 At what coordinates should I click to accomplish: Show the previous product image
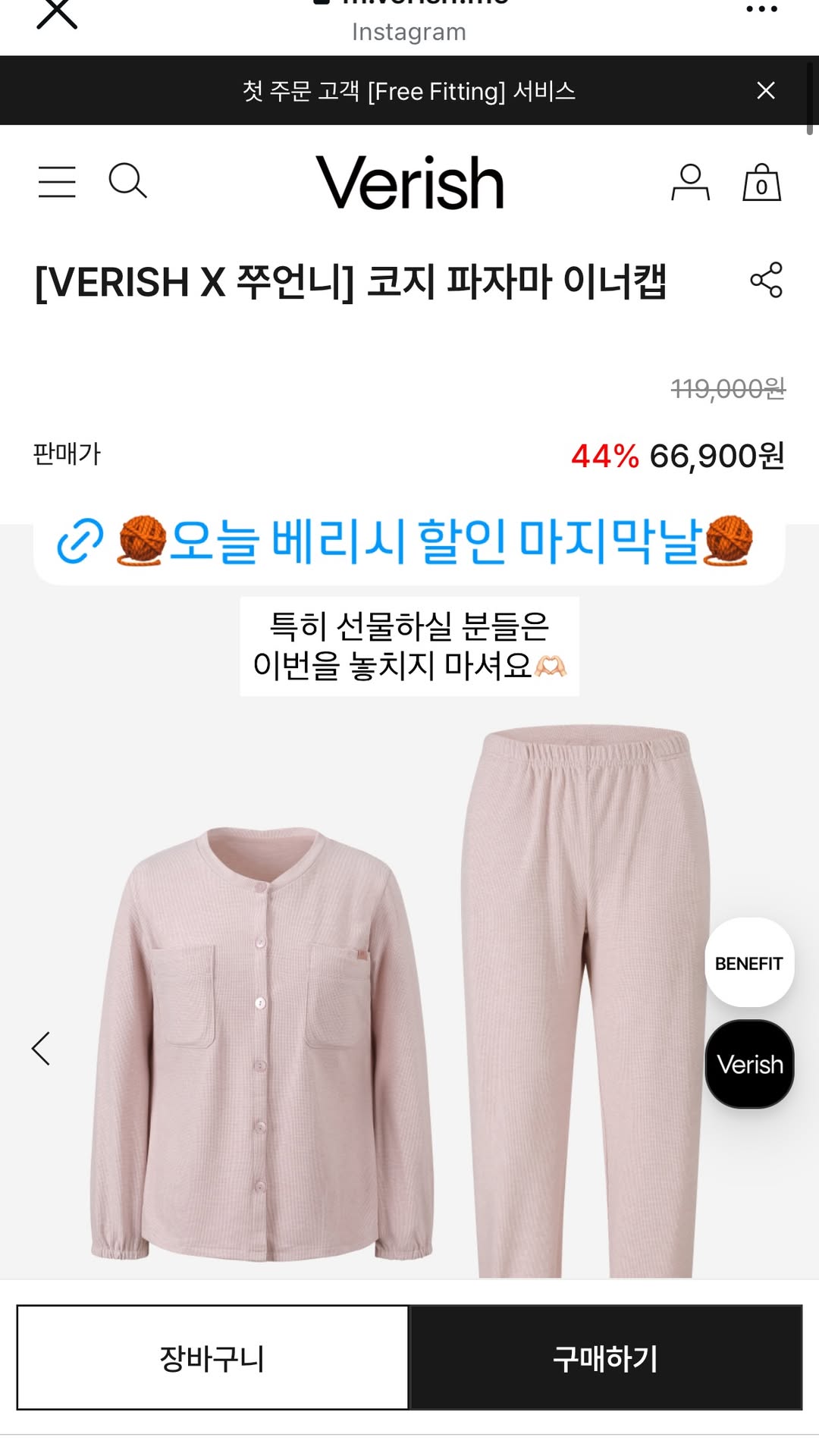[x=41, y=1049]
